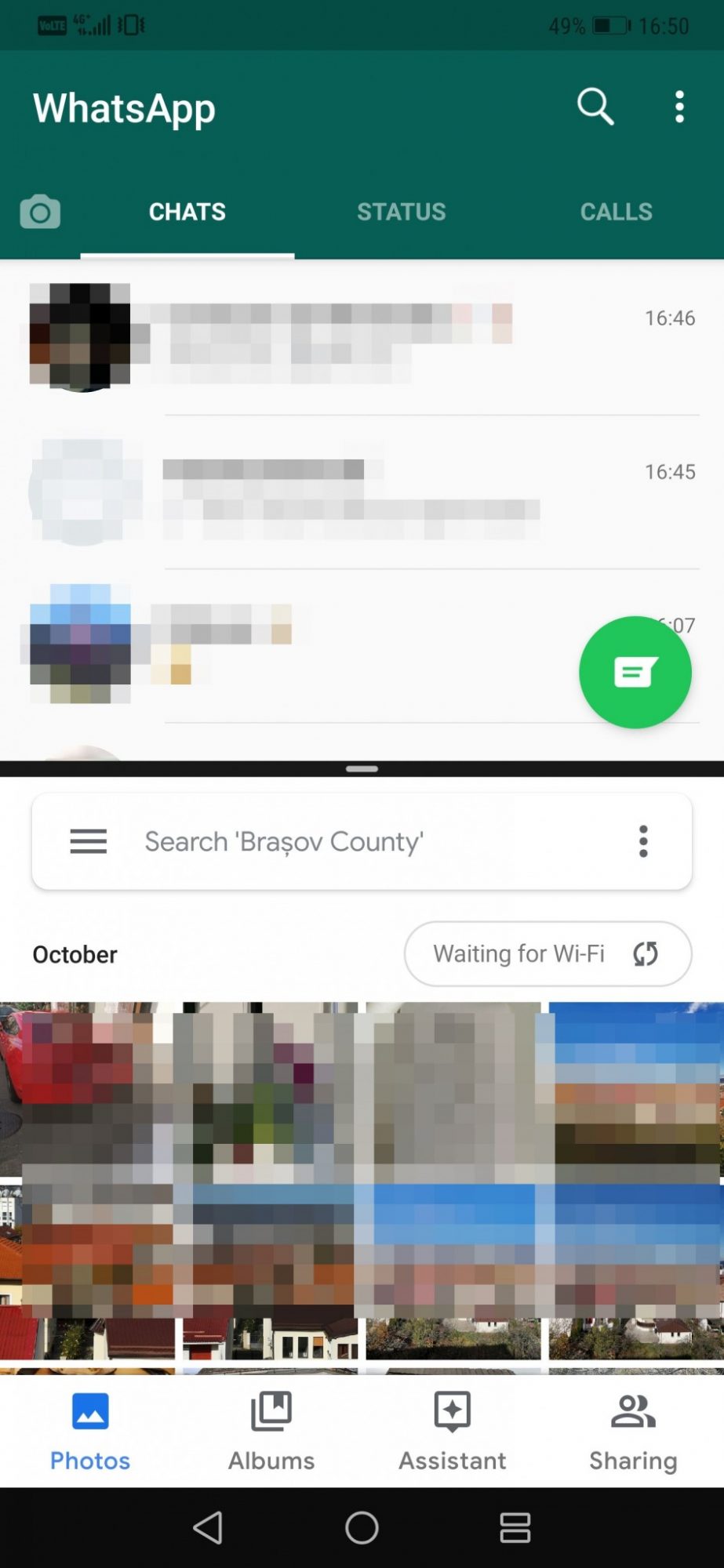Open WhatsApp overflow menu
The height and width of the screenshot is (1568, 724).
(679, 107)
